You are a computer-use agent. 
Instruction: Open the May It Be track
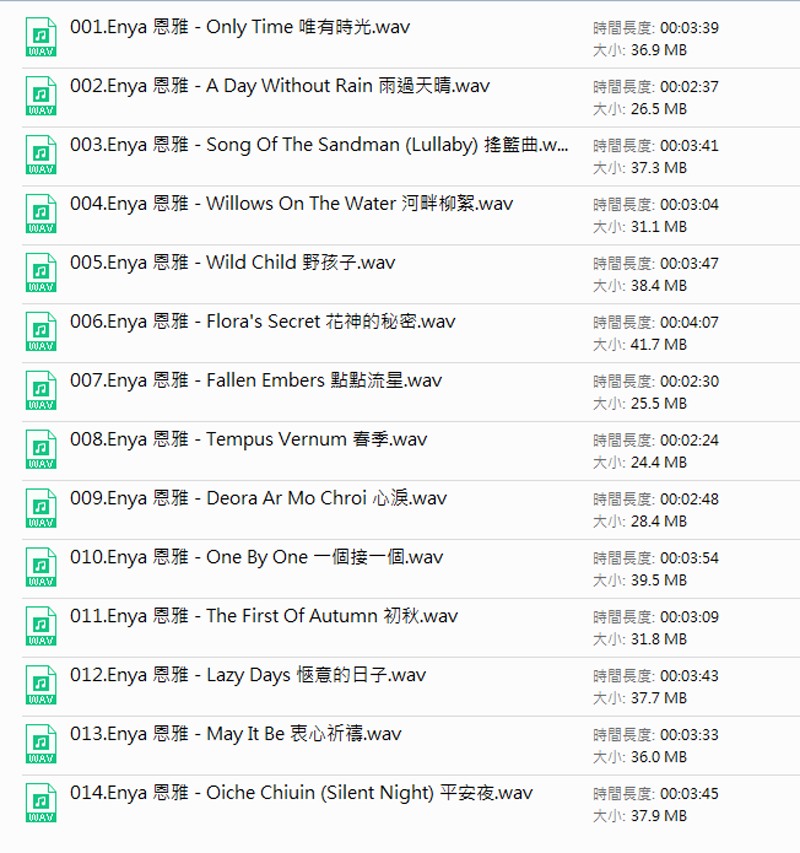tap(236, 735)
